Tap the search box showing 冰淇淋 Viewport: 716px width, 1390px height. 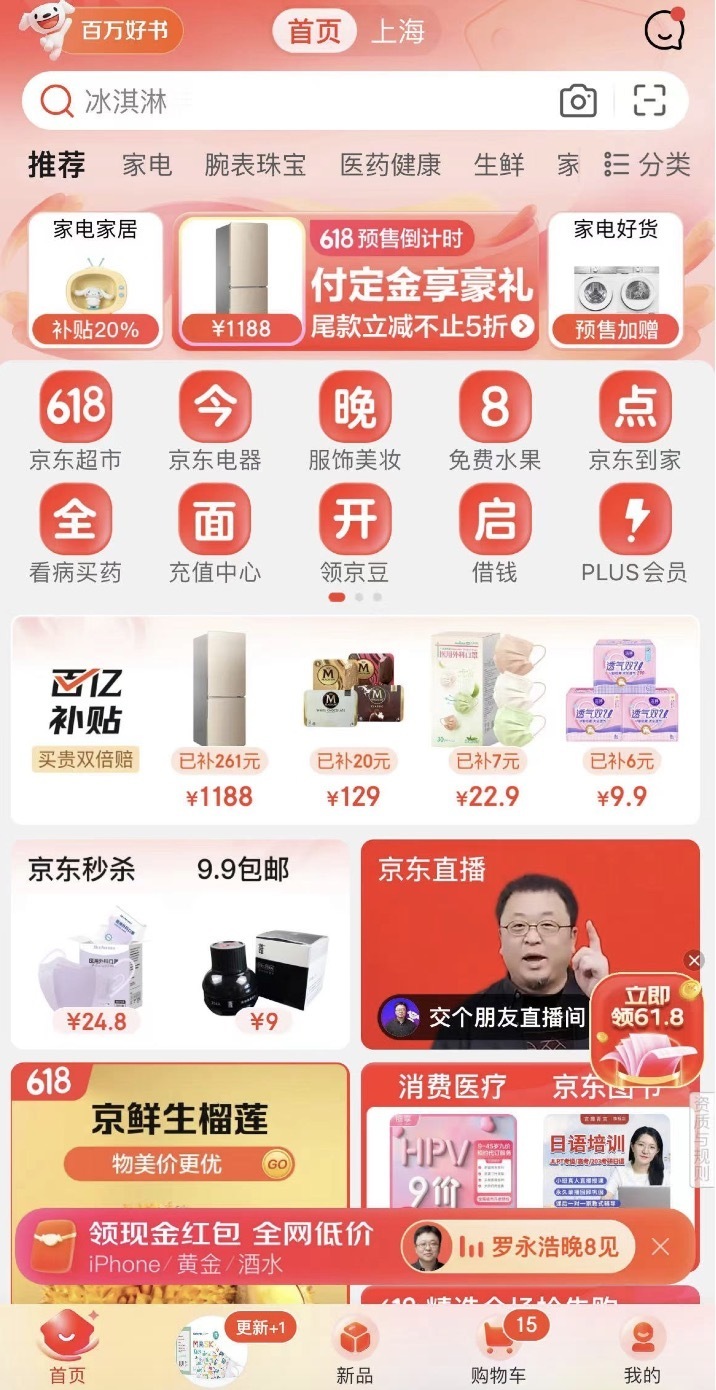coord(290,101)
